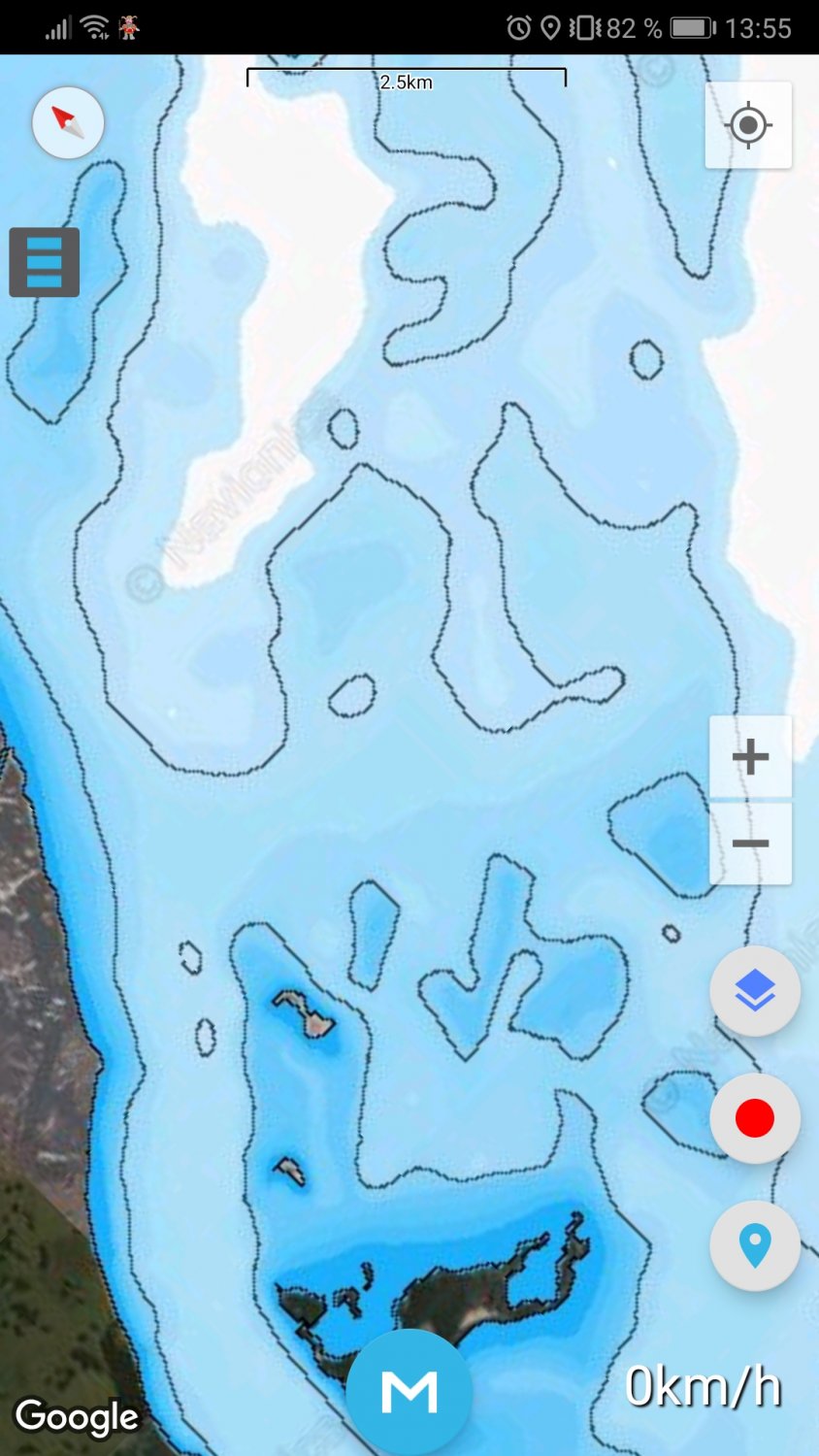Tap the compass to reset orientation

click(x=68, y=123)
